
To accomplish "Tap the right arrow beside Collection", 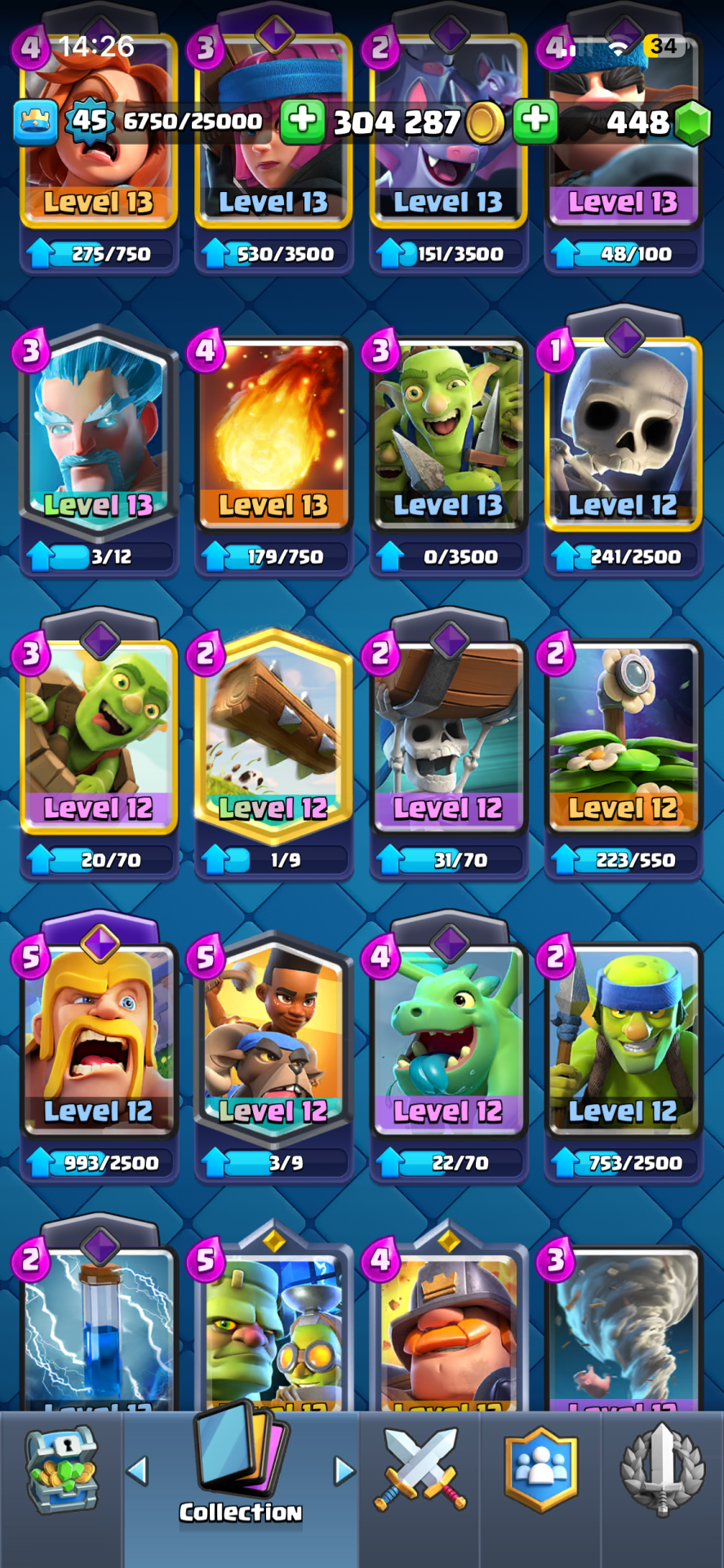I will point(344,1471).
